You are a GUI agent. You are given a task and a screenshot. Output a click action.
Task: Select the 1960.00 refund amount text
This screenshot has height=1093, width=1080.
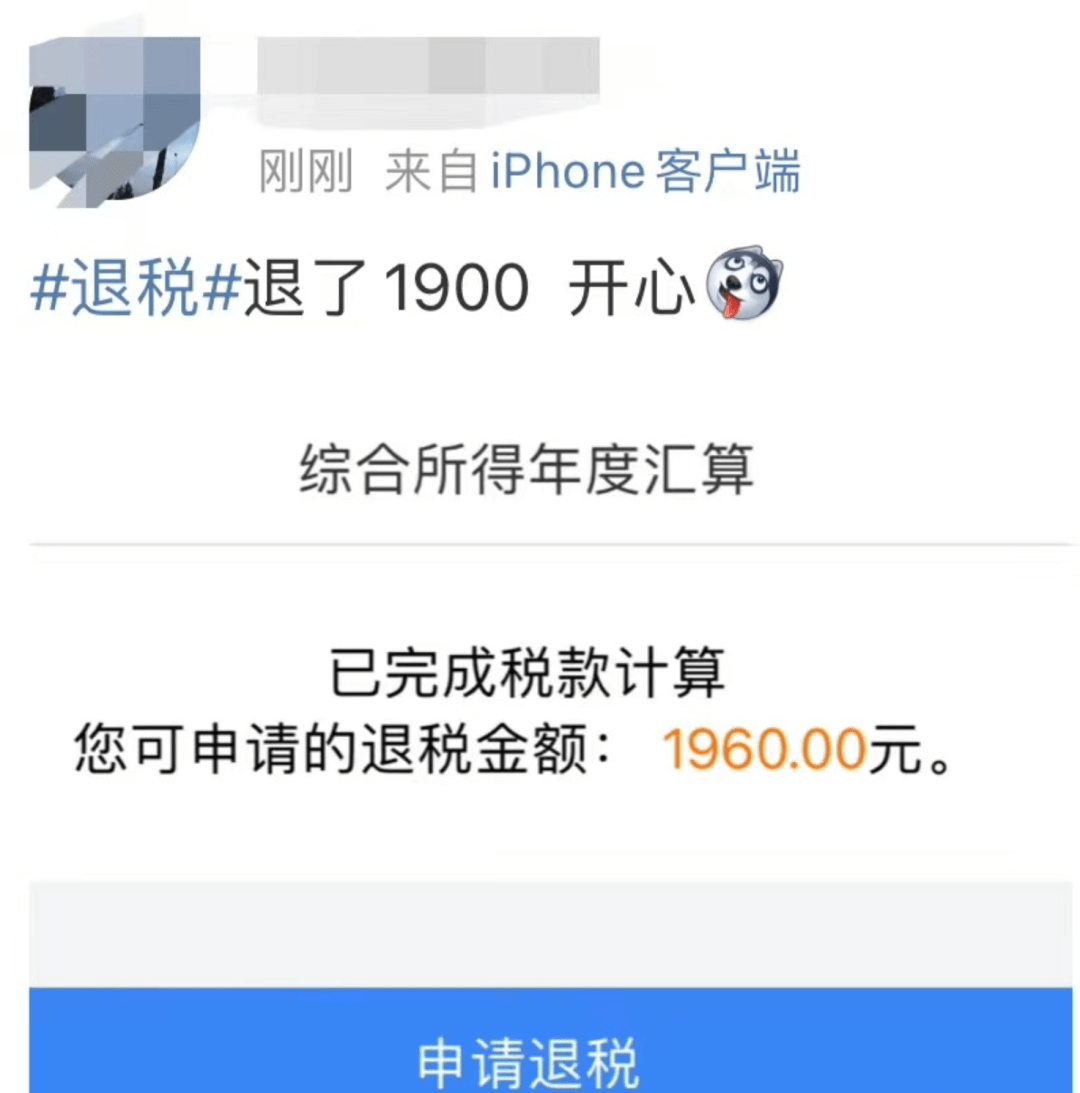[765, 750]
